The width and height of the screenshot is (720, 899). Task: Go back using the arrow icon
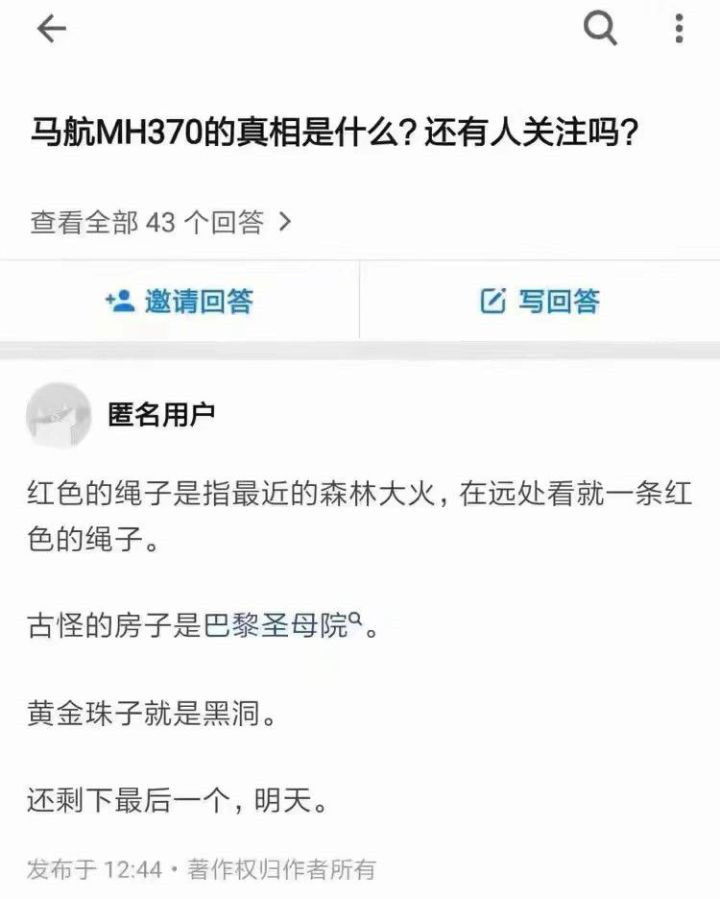tap(50, 30)
